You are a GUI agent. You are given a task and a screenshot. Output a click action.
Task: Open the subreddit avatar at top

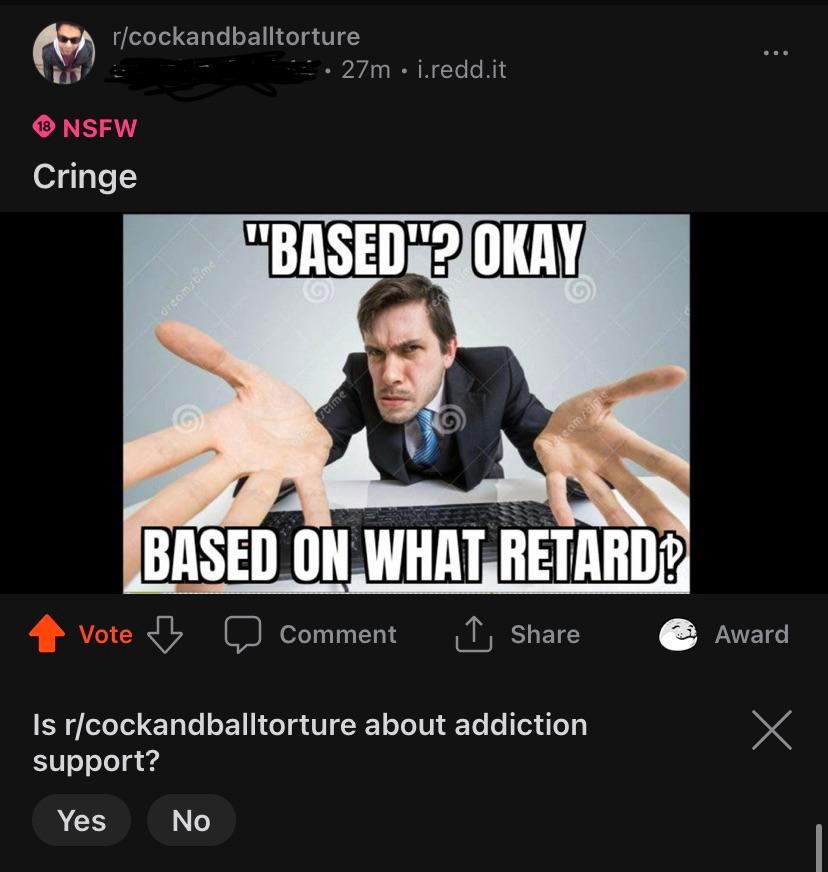click(63, 53)
